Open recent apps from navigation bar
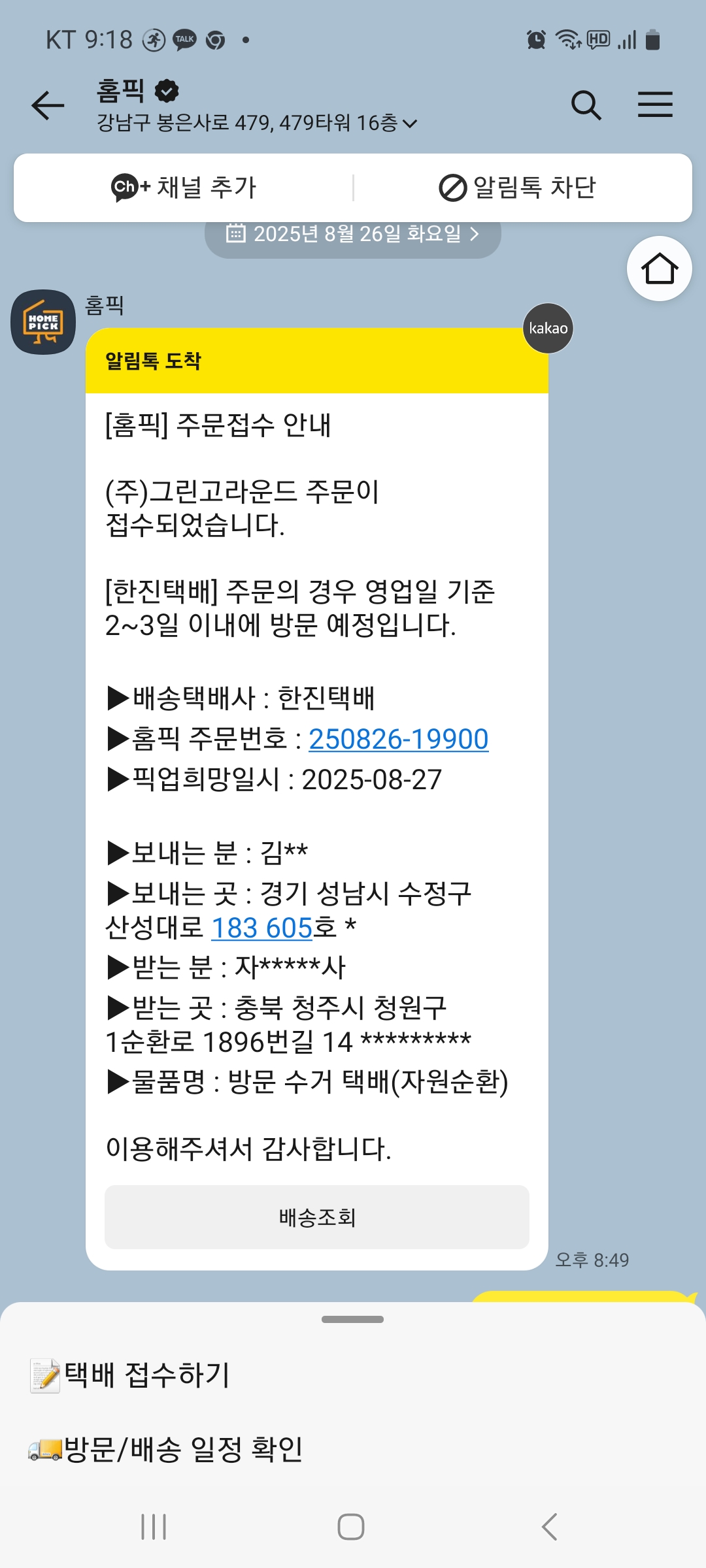This screenshot has width=706, height=1568. [x=154, y=1527]
